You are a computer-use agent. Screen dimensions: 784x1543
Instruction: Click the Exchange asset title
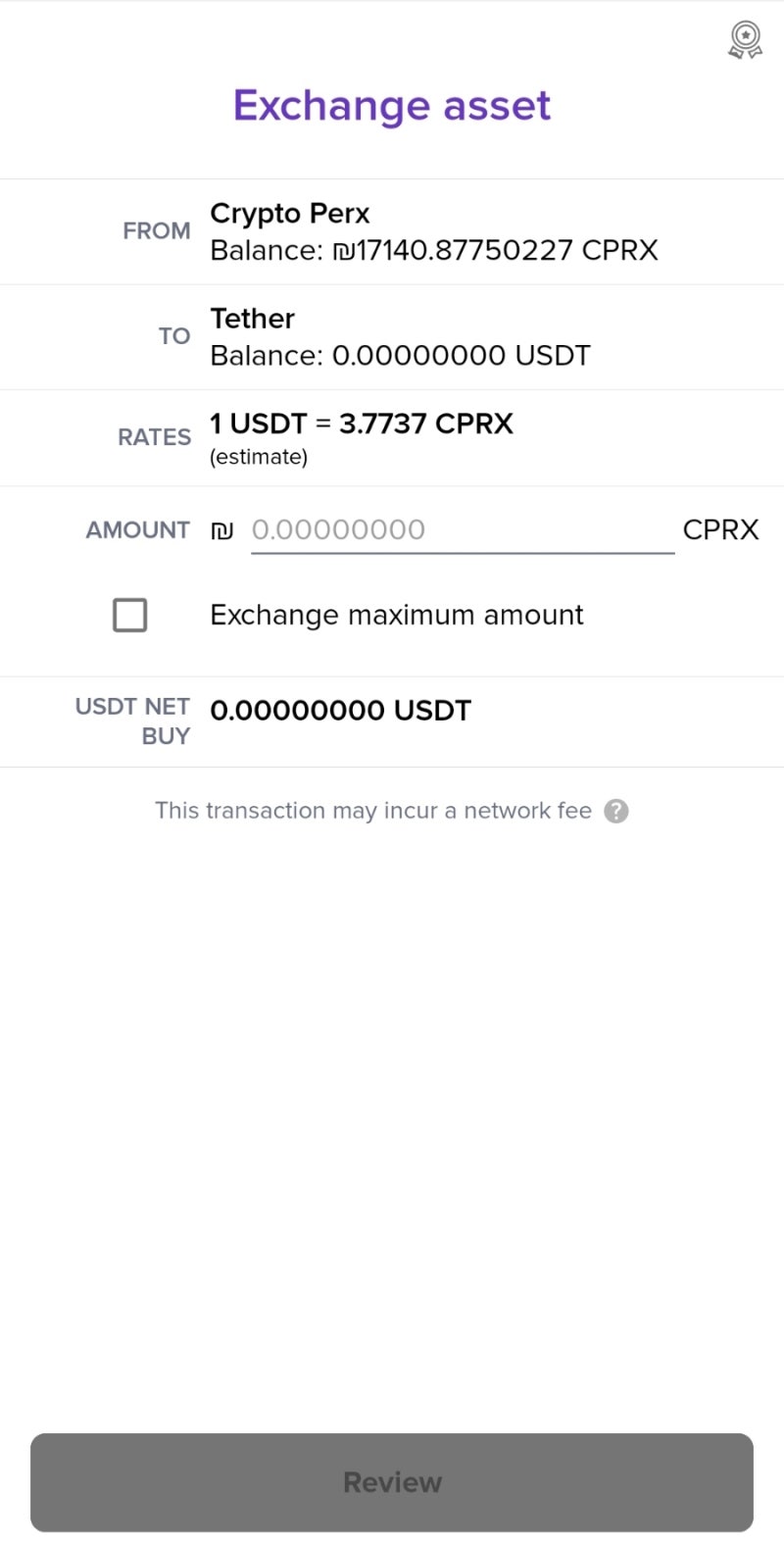[x=391, y=105]
